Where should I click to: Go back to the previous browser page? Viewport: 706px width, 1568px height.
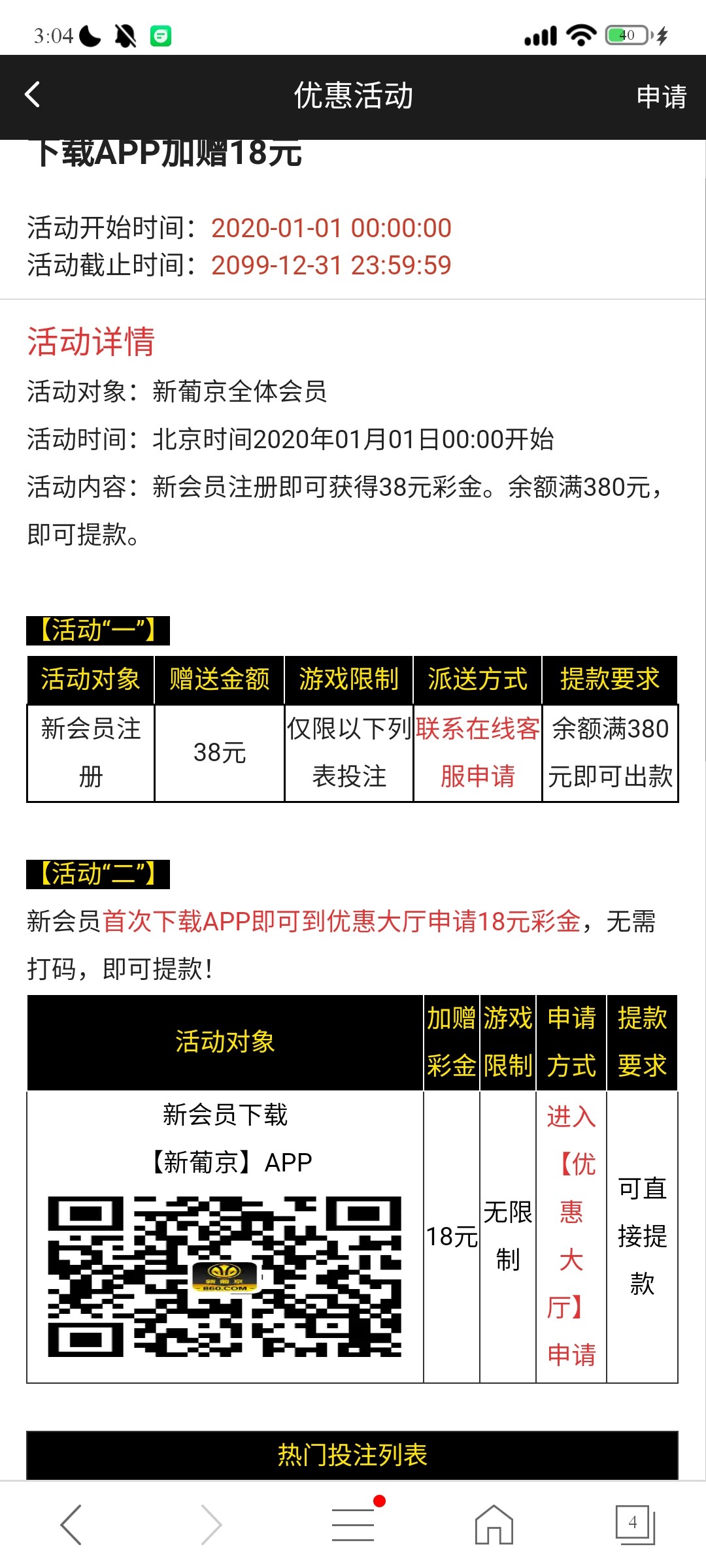tap(71, 1524)
